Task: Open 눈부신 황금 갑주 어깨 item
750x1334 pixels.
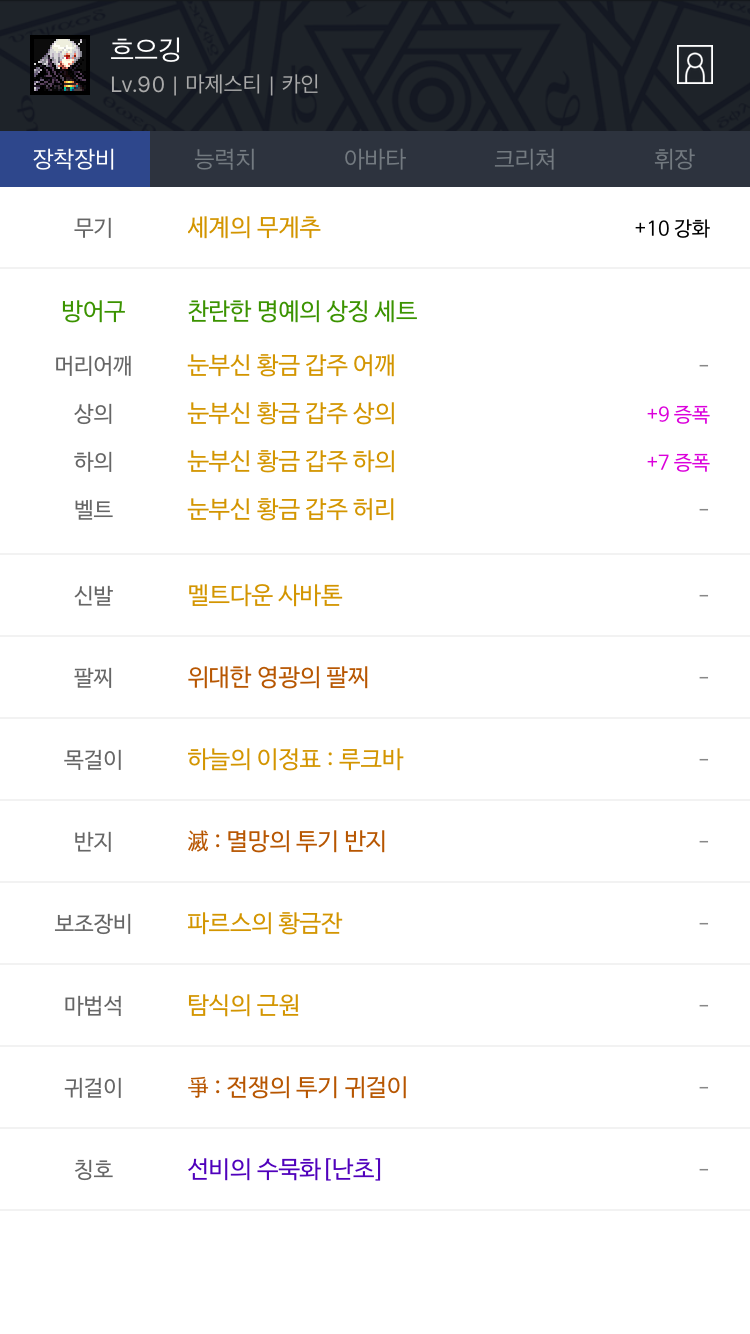Action: click(291, 365)
